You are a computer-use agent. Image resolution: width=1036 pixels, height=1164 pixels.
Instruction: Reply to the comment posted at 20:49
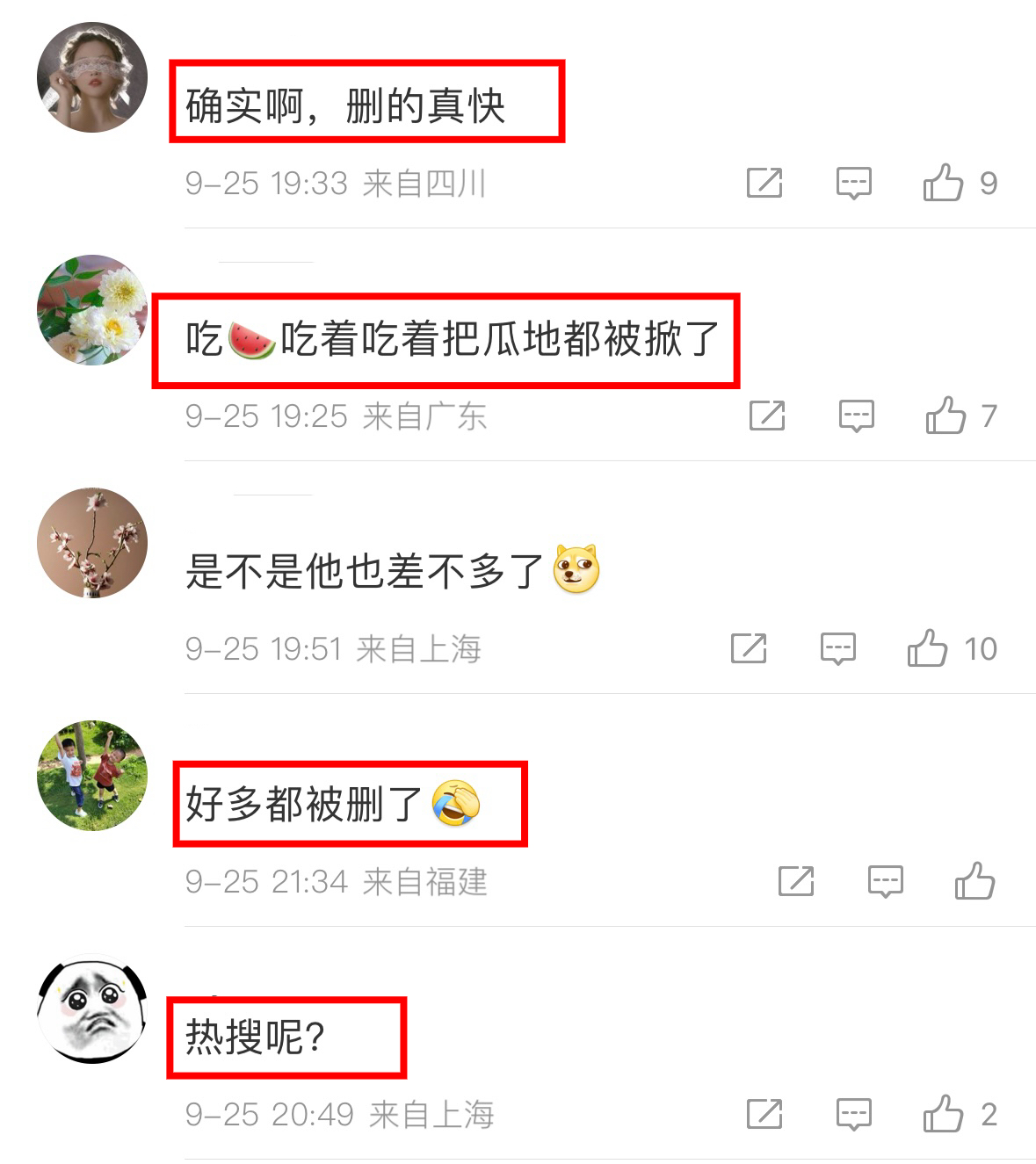(x=854, y=1114)
